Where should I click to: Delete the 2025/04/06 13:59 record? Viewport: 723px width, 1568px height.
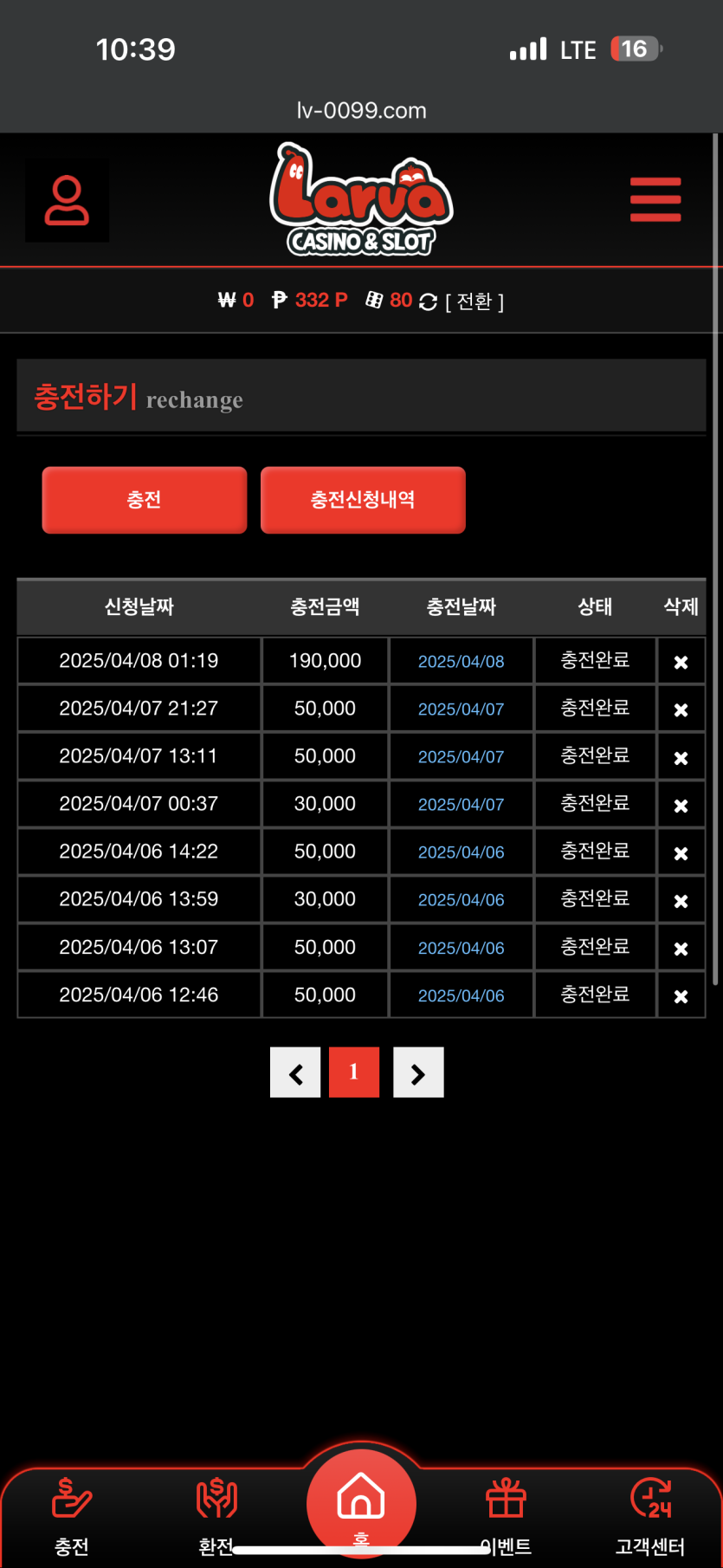tap(681, 900)
